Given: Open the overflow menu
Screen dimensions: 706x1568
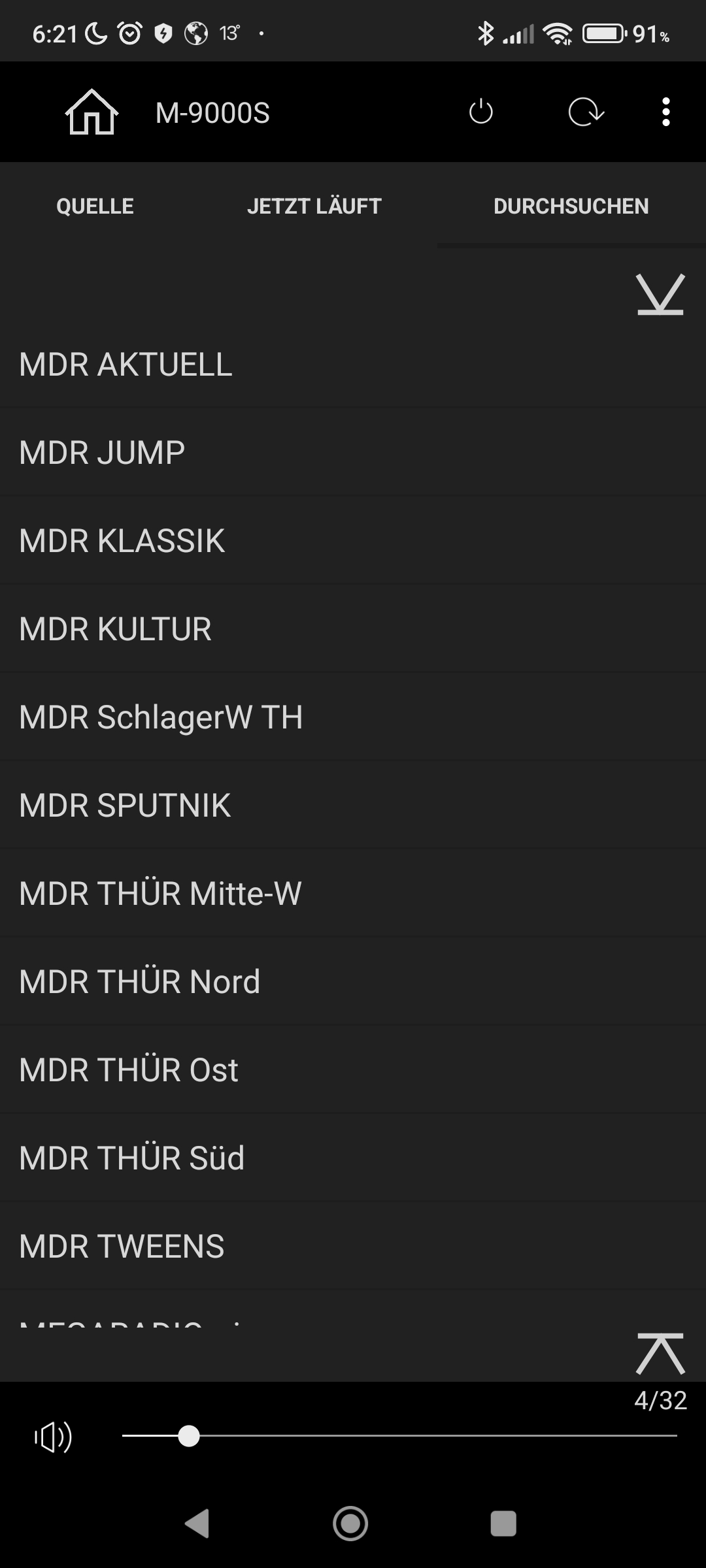Looking at the screenshot, I should tap(665, 112).
